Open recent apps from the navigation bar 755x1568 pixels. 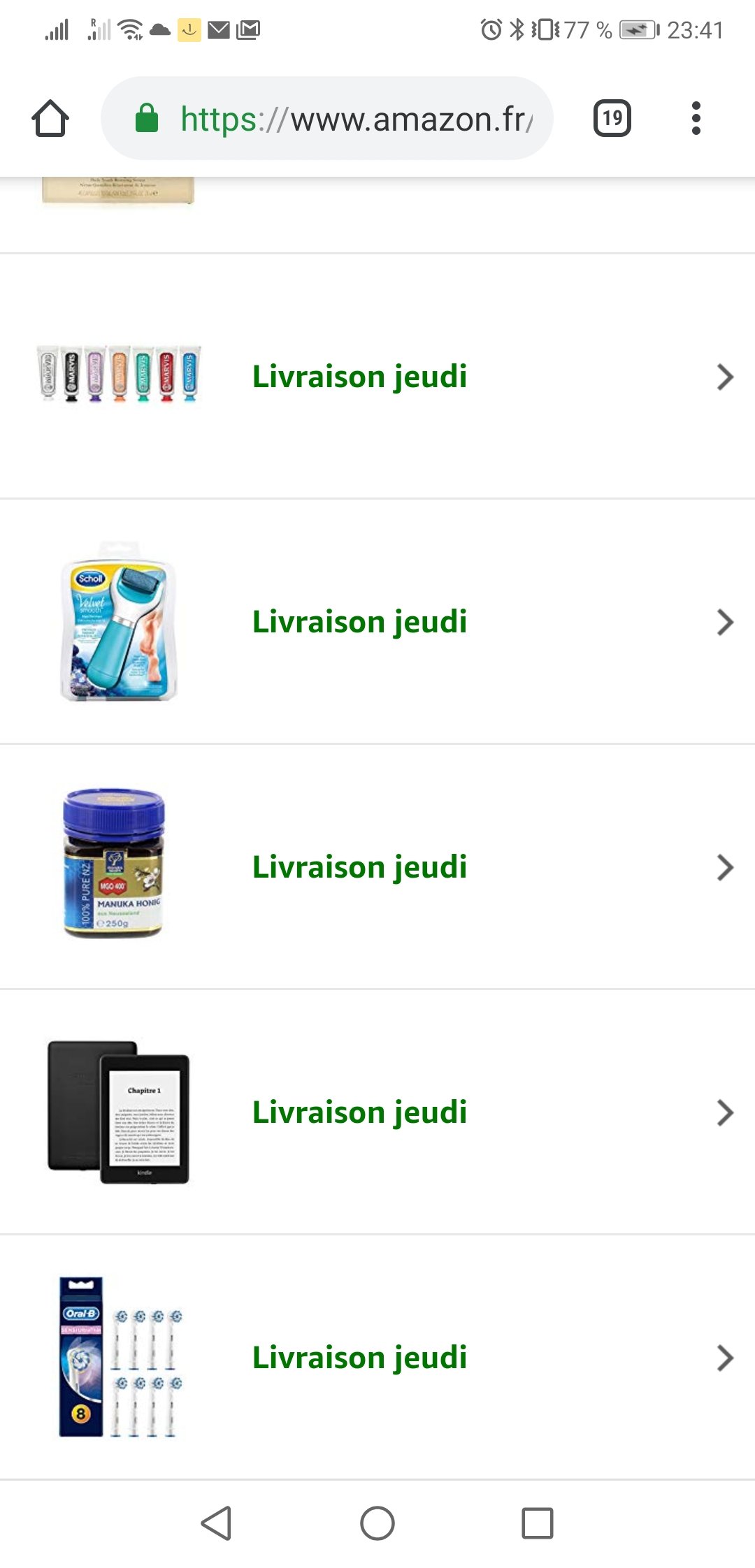538,1523
